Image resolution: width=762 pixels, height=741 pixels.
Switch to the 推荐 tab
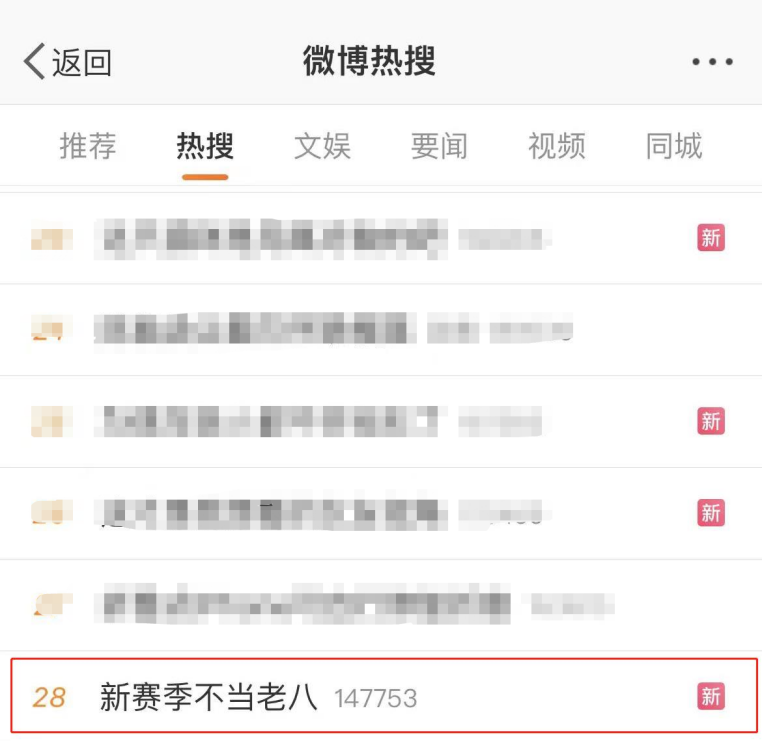88,147
